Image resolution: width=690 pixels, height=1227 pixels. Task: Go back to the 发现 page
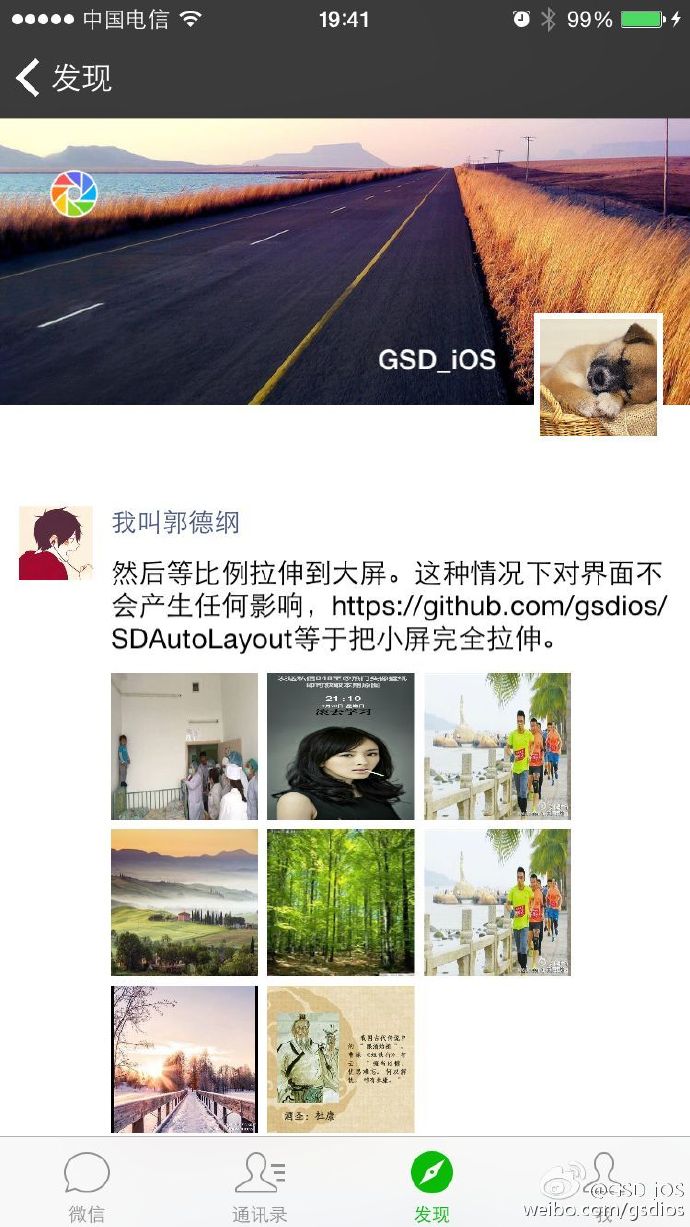click(62, 78)
